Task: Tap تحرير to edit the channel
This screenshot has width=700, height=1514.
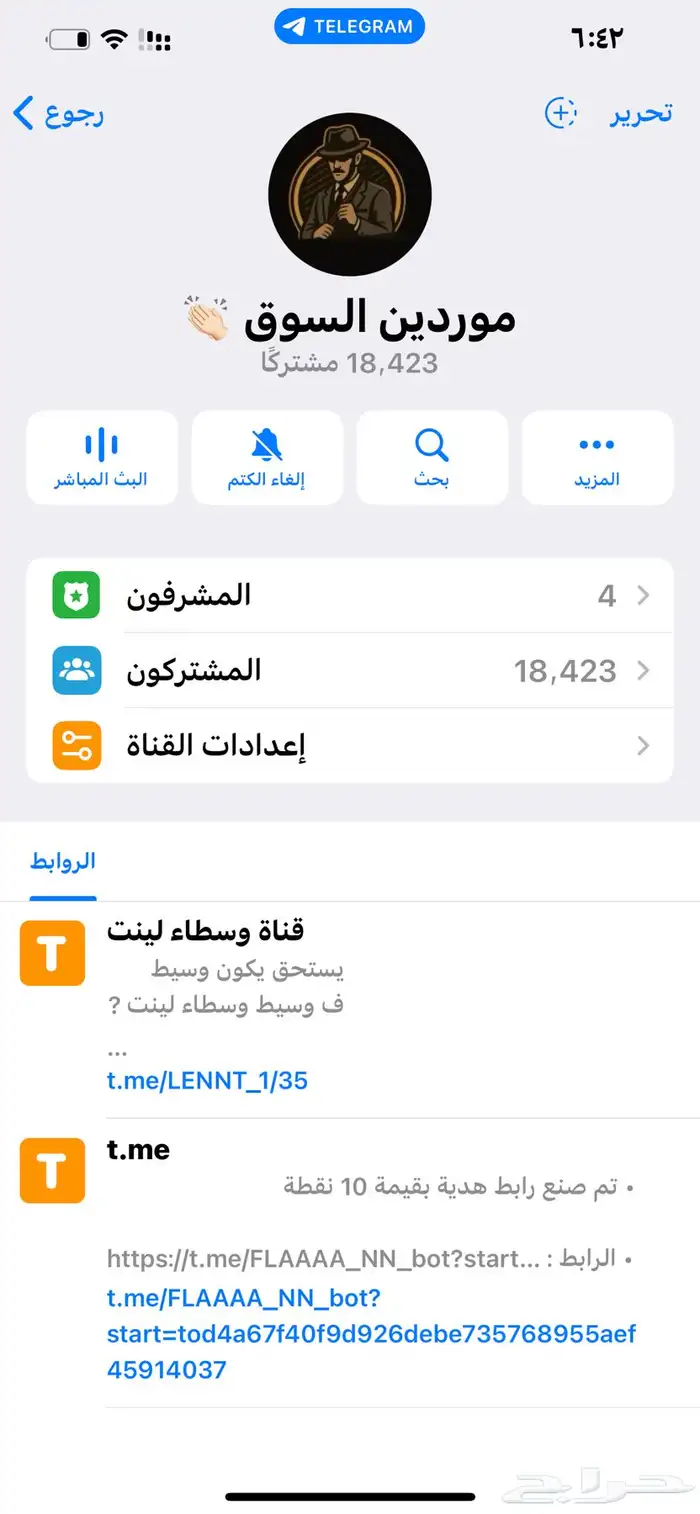Action: (641, 113)
